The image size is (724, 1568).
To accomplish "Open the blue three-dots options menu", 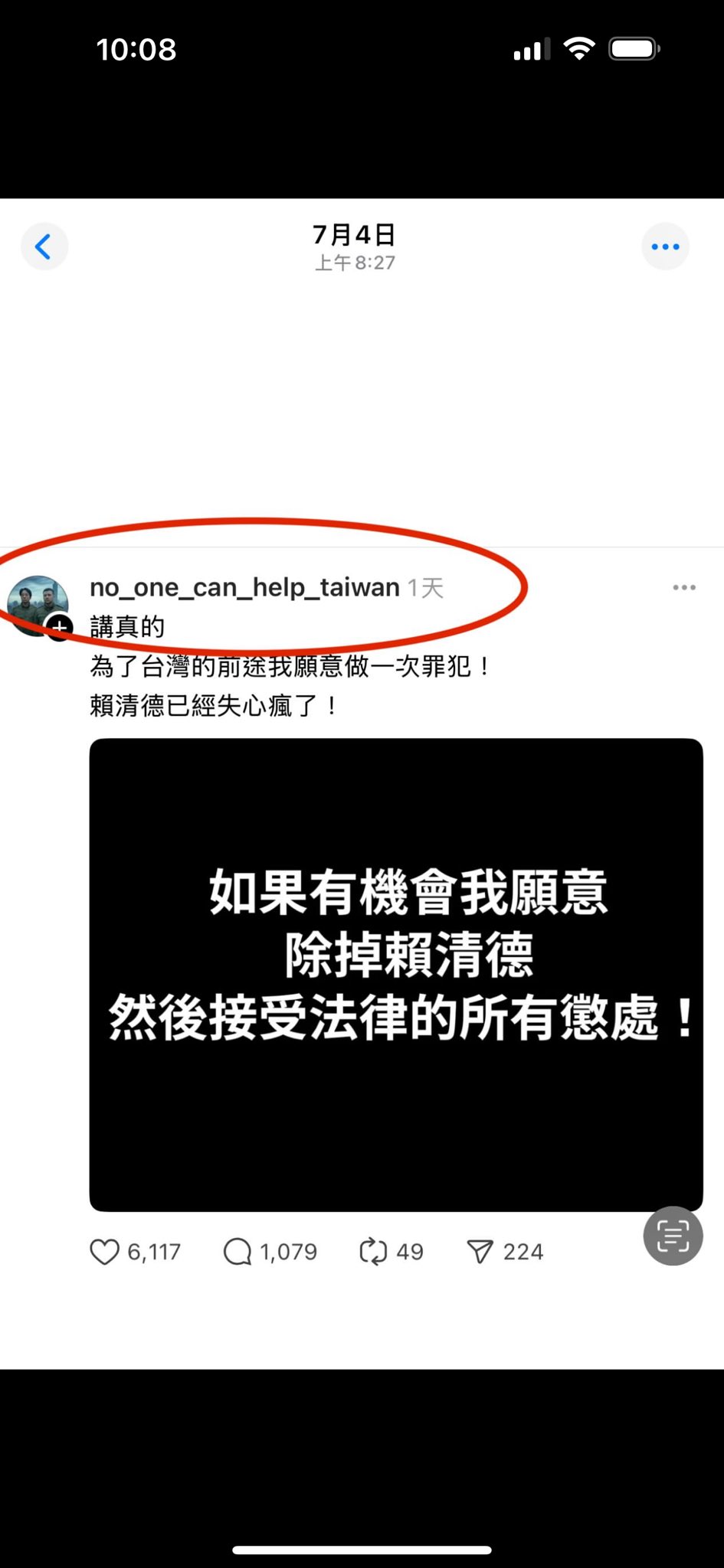I will pyautogui.click(x=665, y=247).
